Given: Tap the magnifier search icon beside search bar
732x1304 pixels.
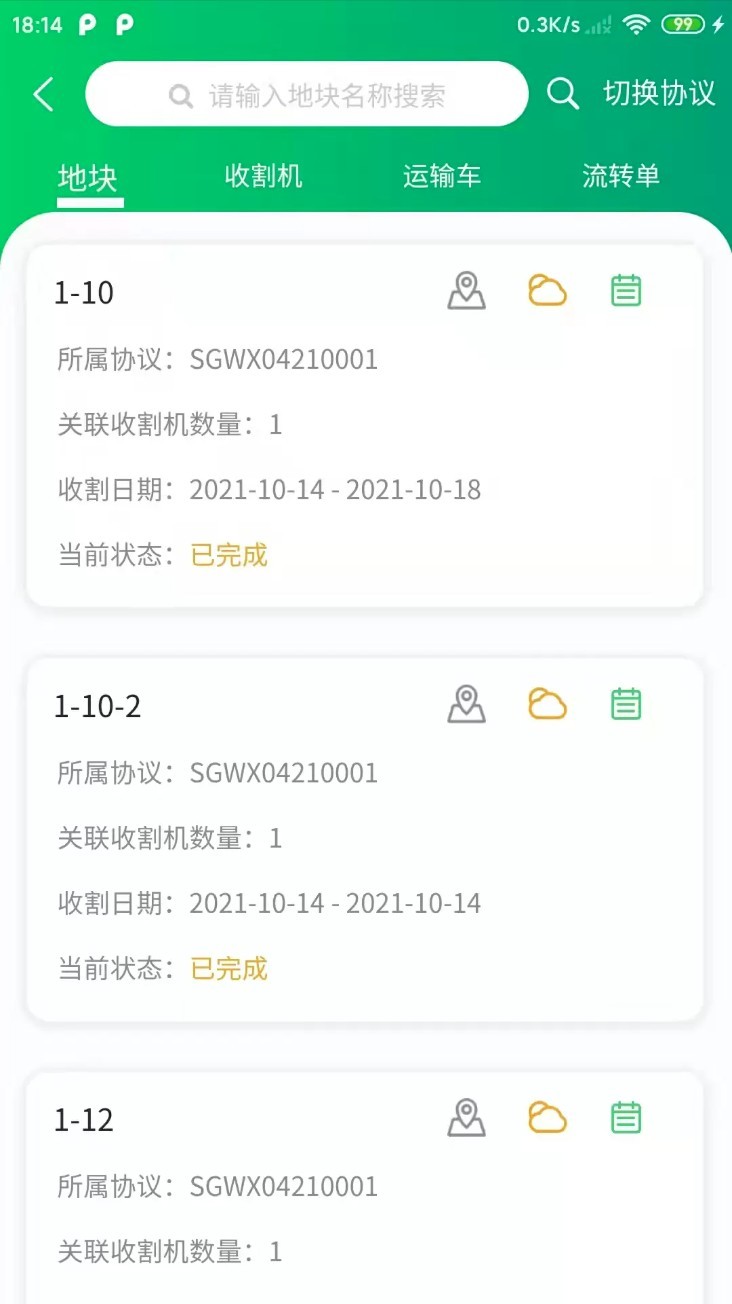Looking at the screenshot, I should point(563,93).
